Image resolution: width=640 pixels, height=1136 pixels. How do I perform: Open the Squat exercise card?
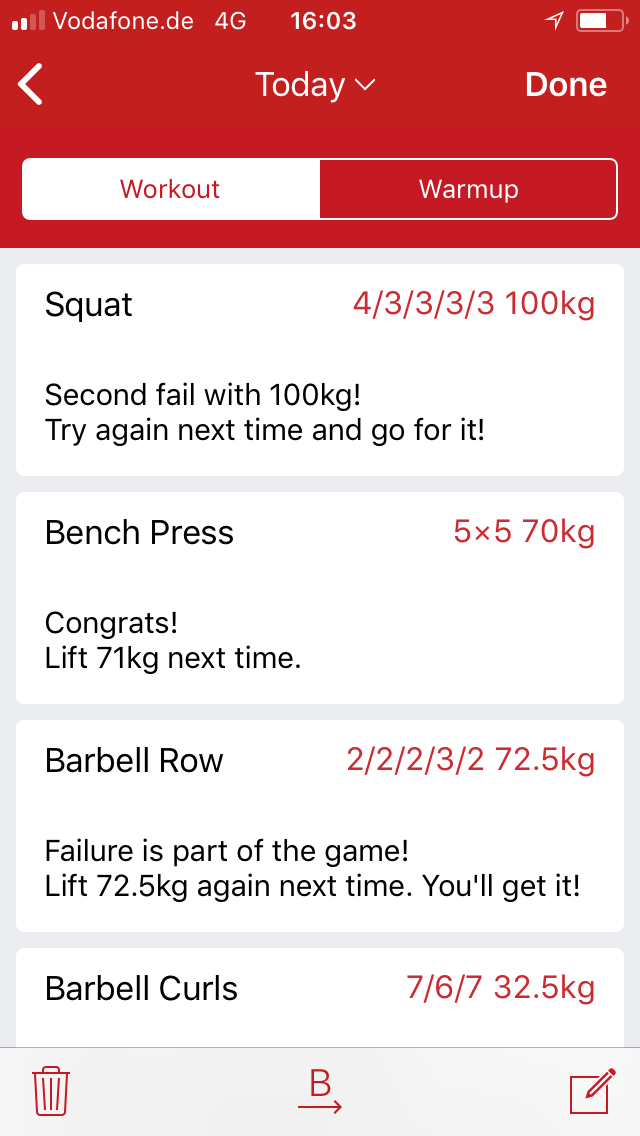tap(320, 370)
